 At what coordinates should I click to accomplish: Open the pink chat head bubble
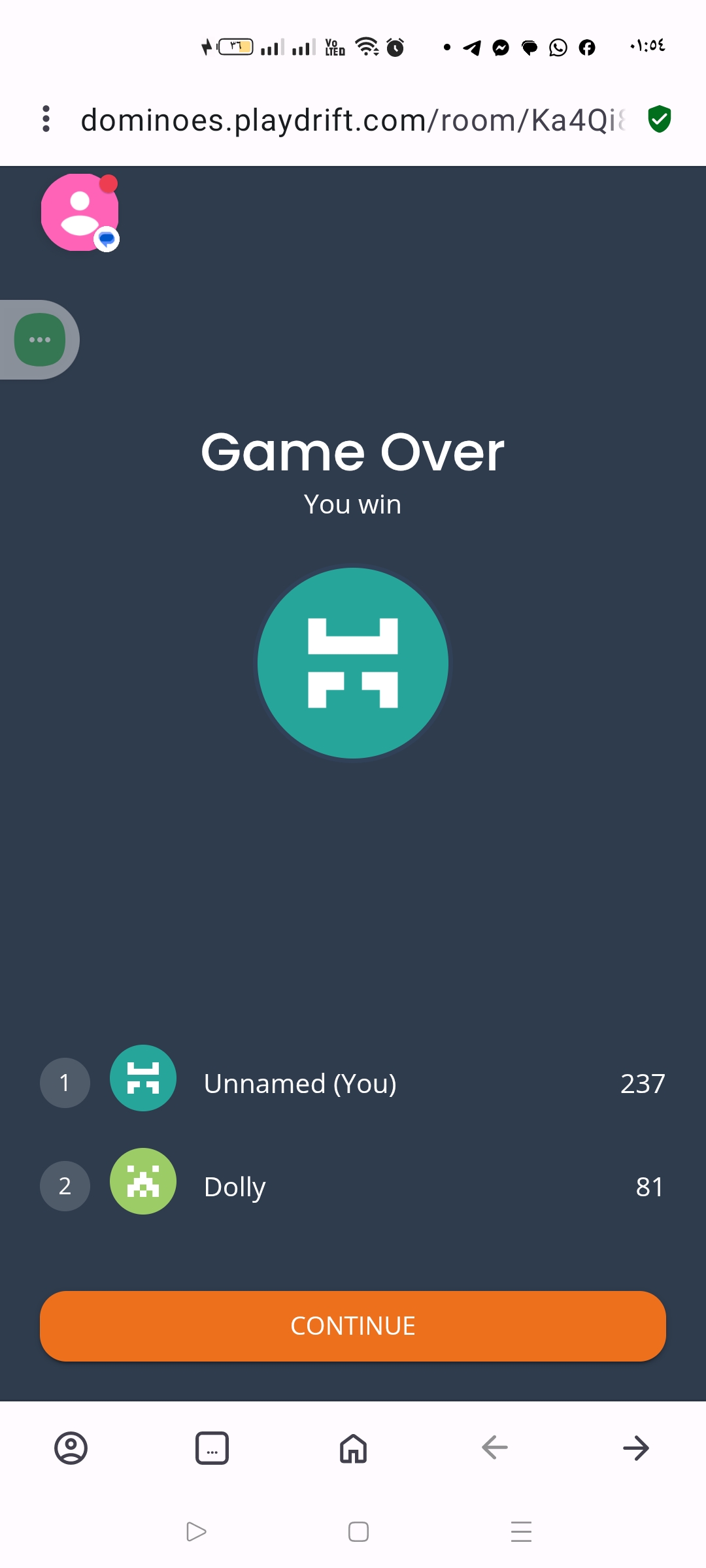pos(80,212)
